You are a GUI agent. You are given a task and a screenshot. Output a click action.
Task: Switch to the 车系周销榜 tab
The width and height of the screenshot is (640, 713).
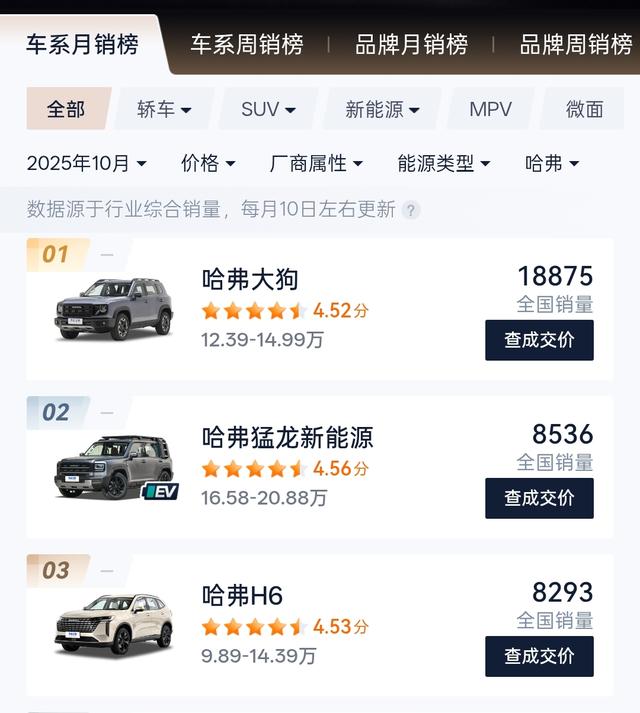[247, 45]
